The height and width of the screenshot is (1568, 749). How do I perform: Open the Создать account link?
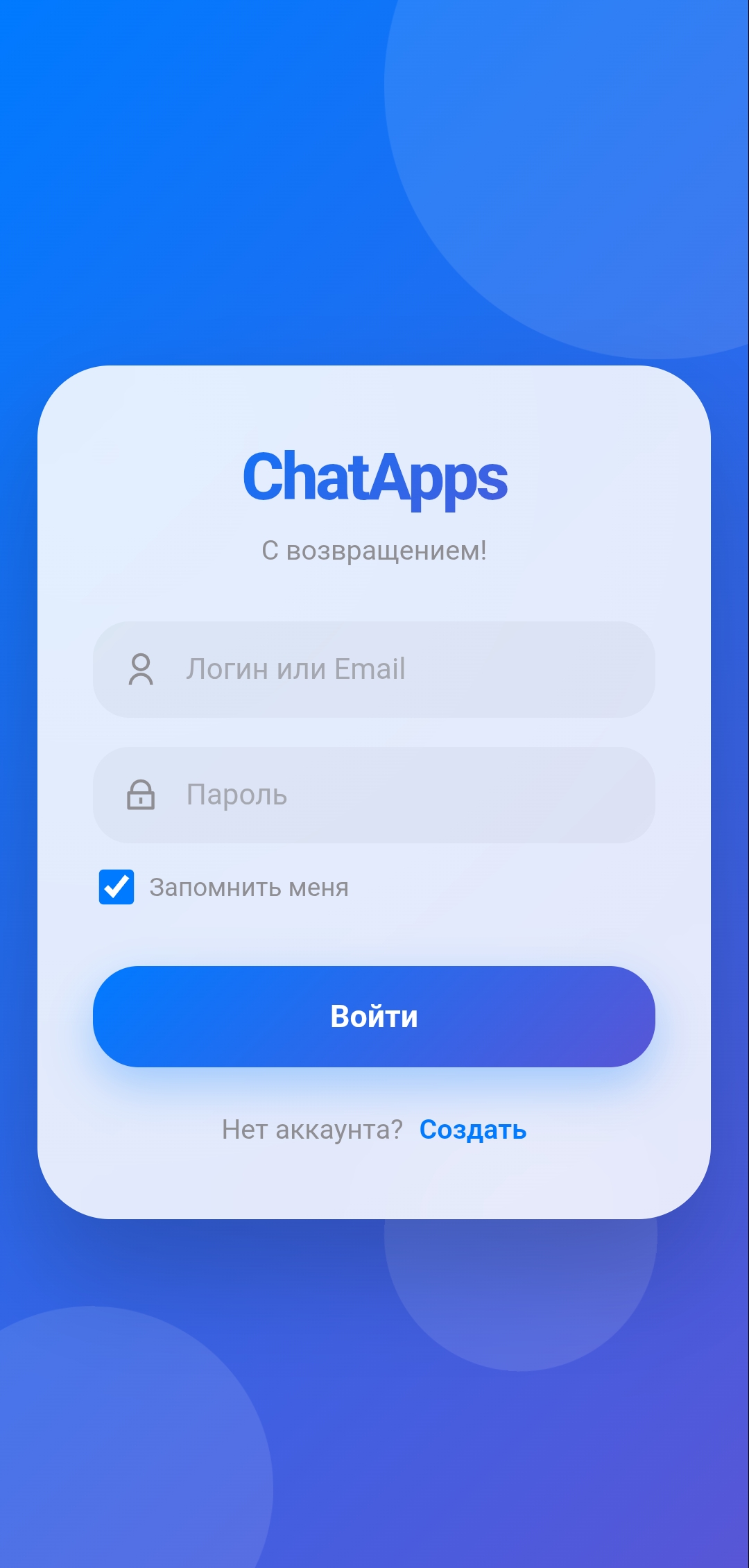pos(473,1130)
